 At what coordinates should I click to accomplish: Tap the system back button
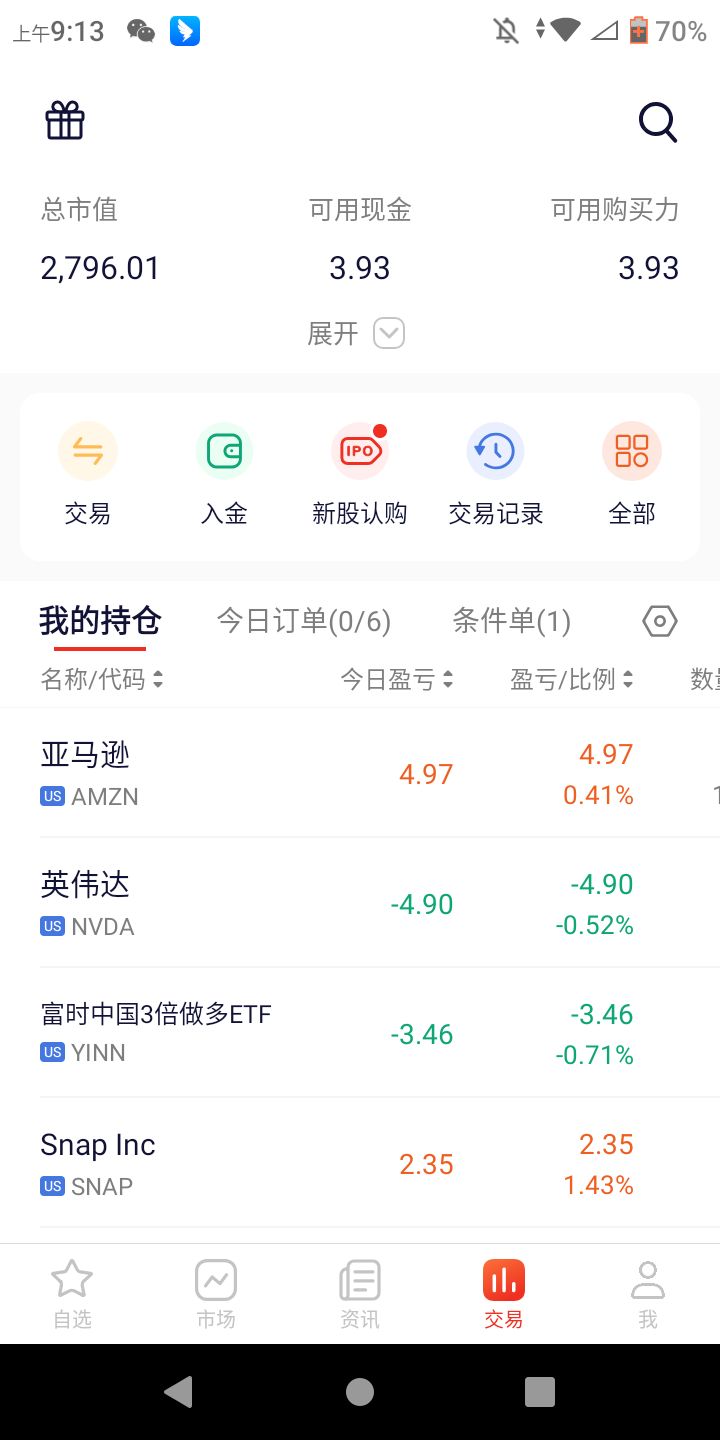point(179,1391)
